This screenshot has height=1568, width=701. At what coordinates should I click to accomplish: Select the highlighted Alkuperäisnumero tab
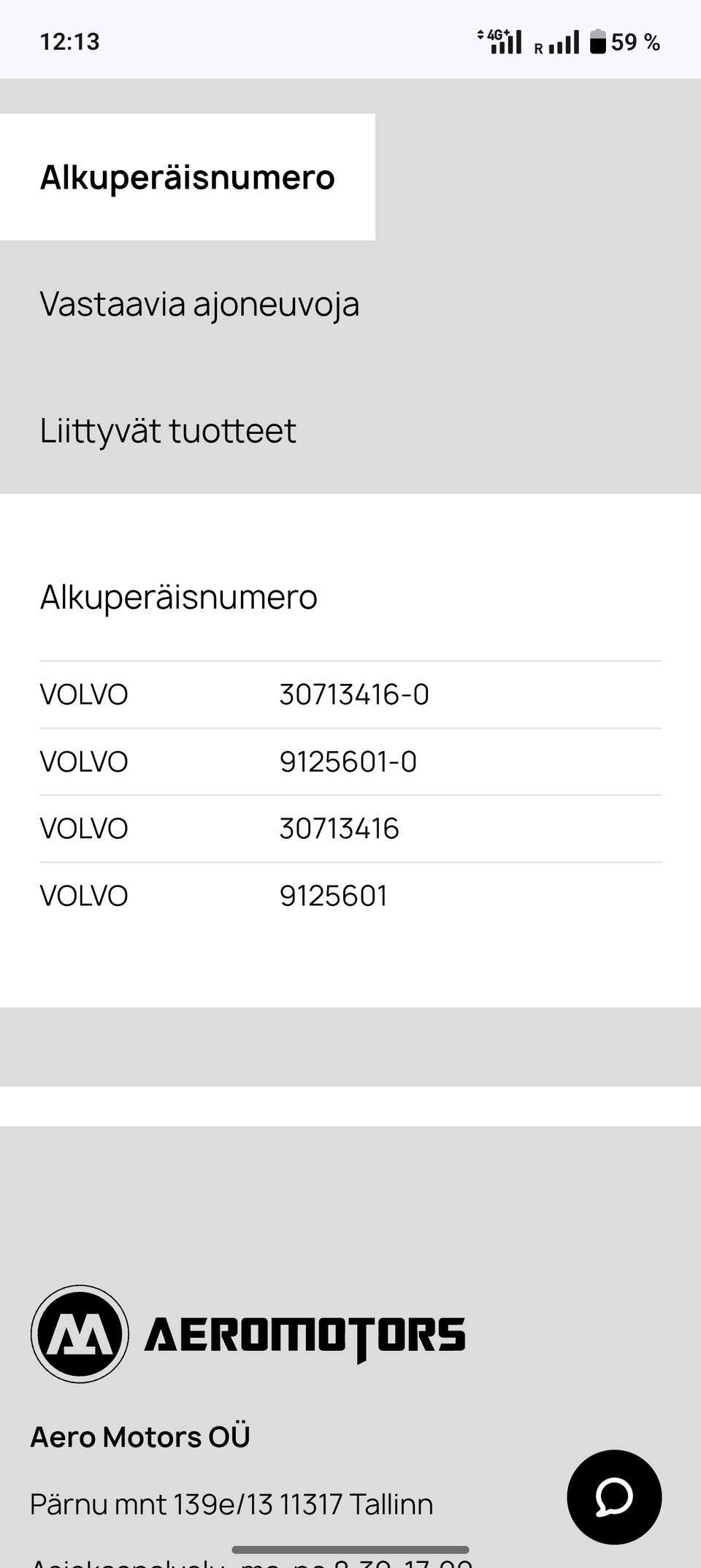coord(187,177)
